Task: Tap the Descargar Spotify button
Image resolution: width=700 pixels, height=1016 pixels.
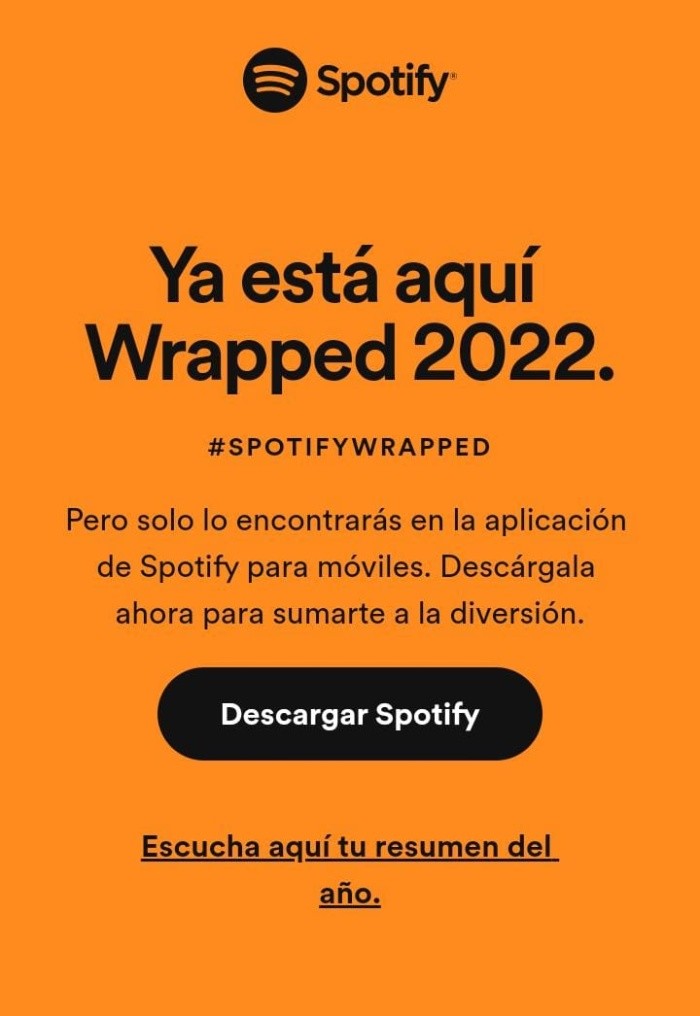Action: pyautogui.click(x=349, y=714)
